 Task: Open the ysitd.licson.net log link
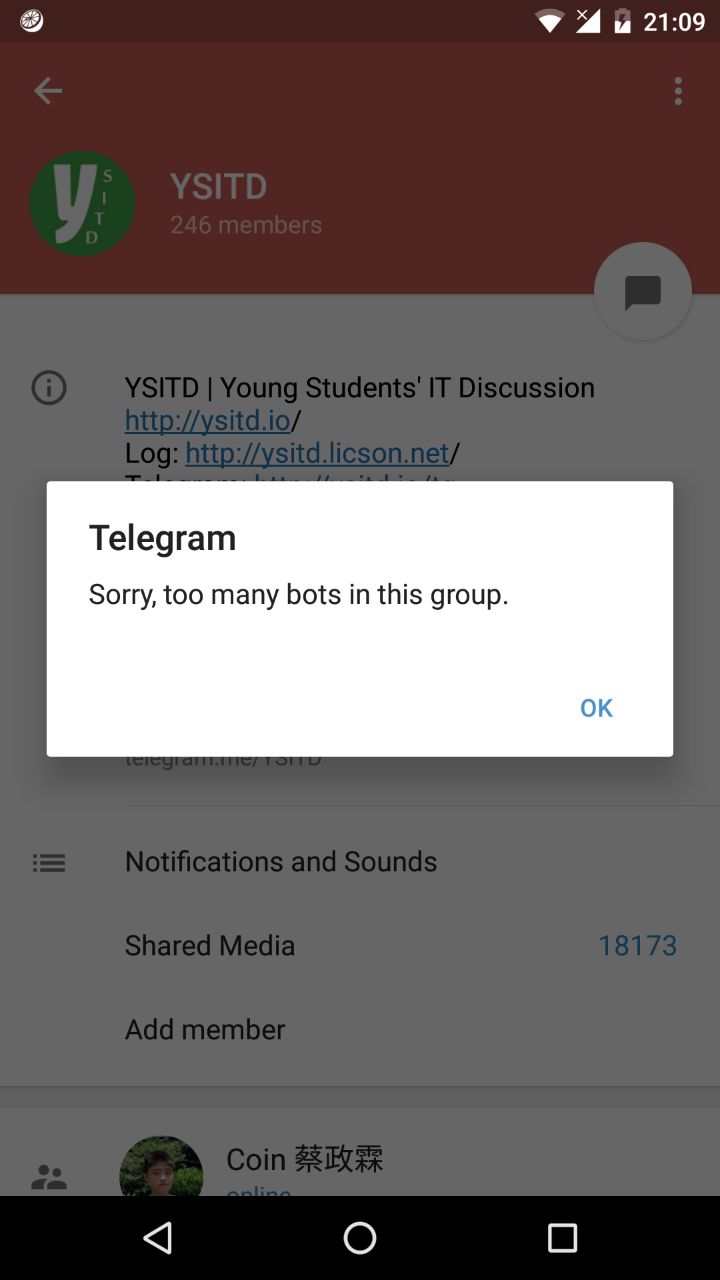(x=317, y=453)
